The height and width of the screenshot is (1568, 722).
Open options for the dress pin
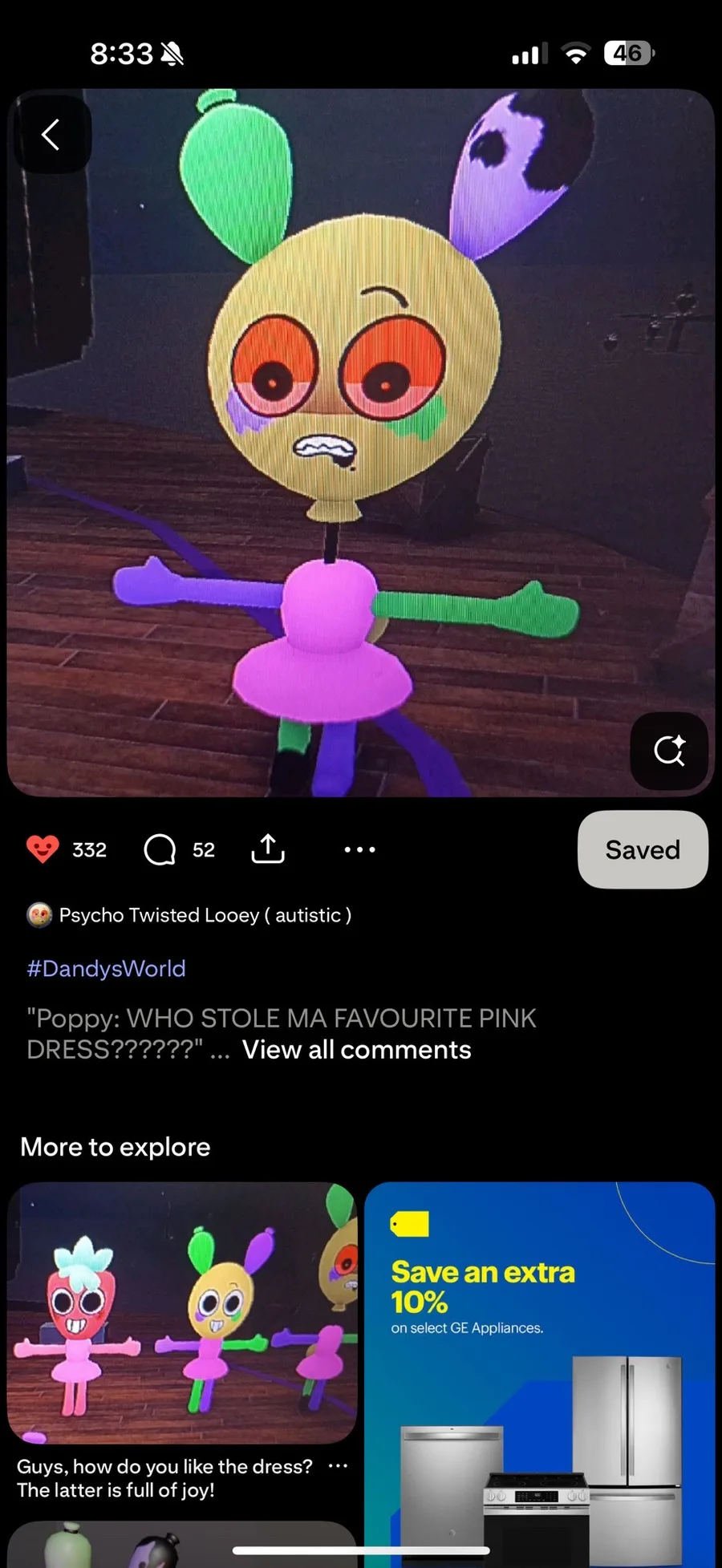[339, 1466]
